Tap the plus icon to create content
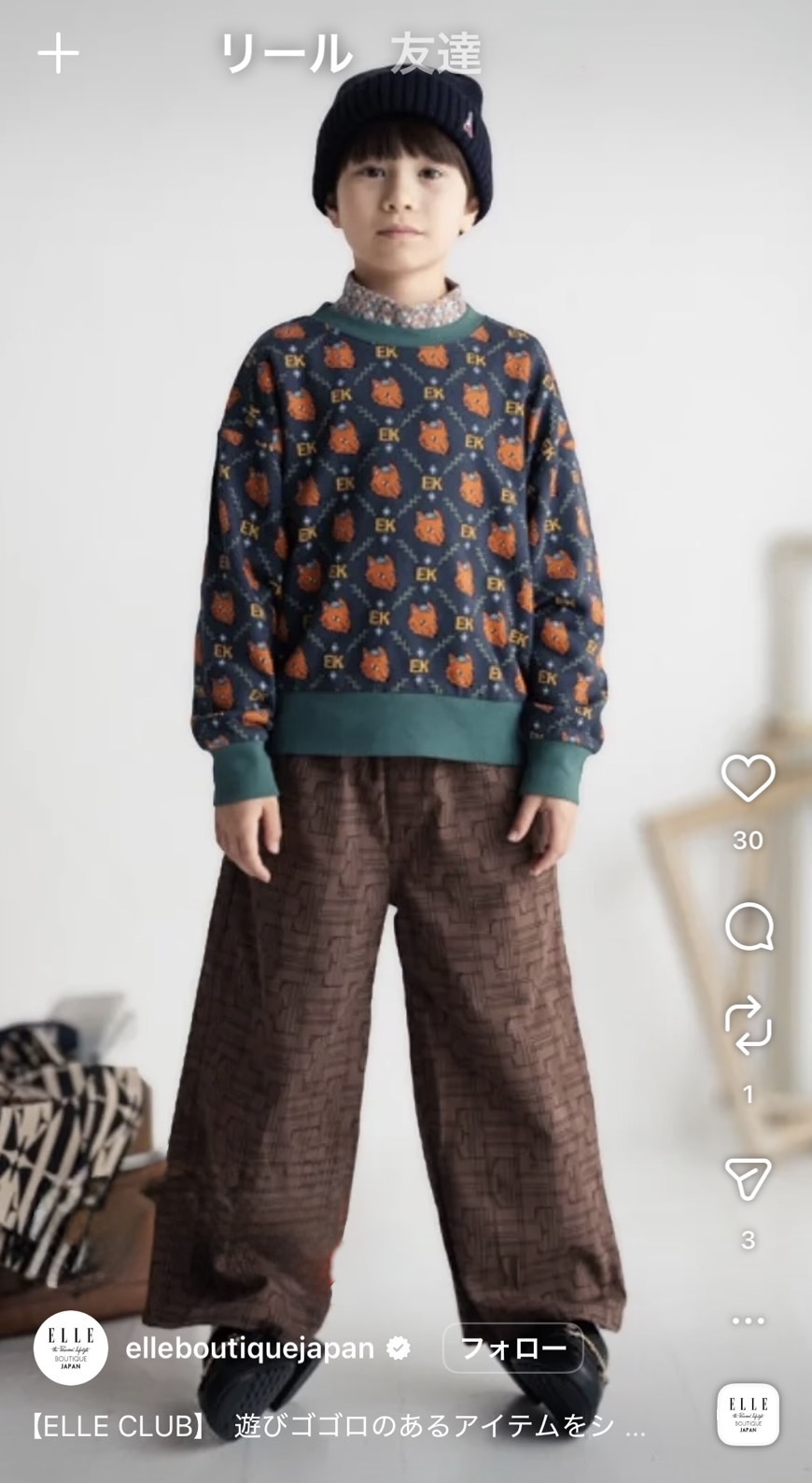812x1483 pixels. point(58,54)
